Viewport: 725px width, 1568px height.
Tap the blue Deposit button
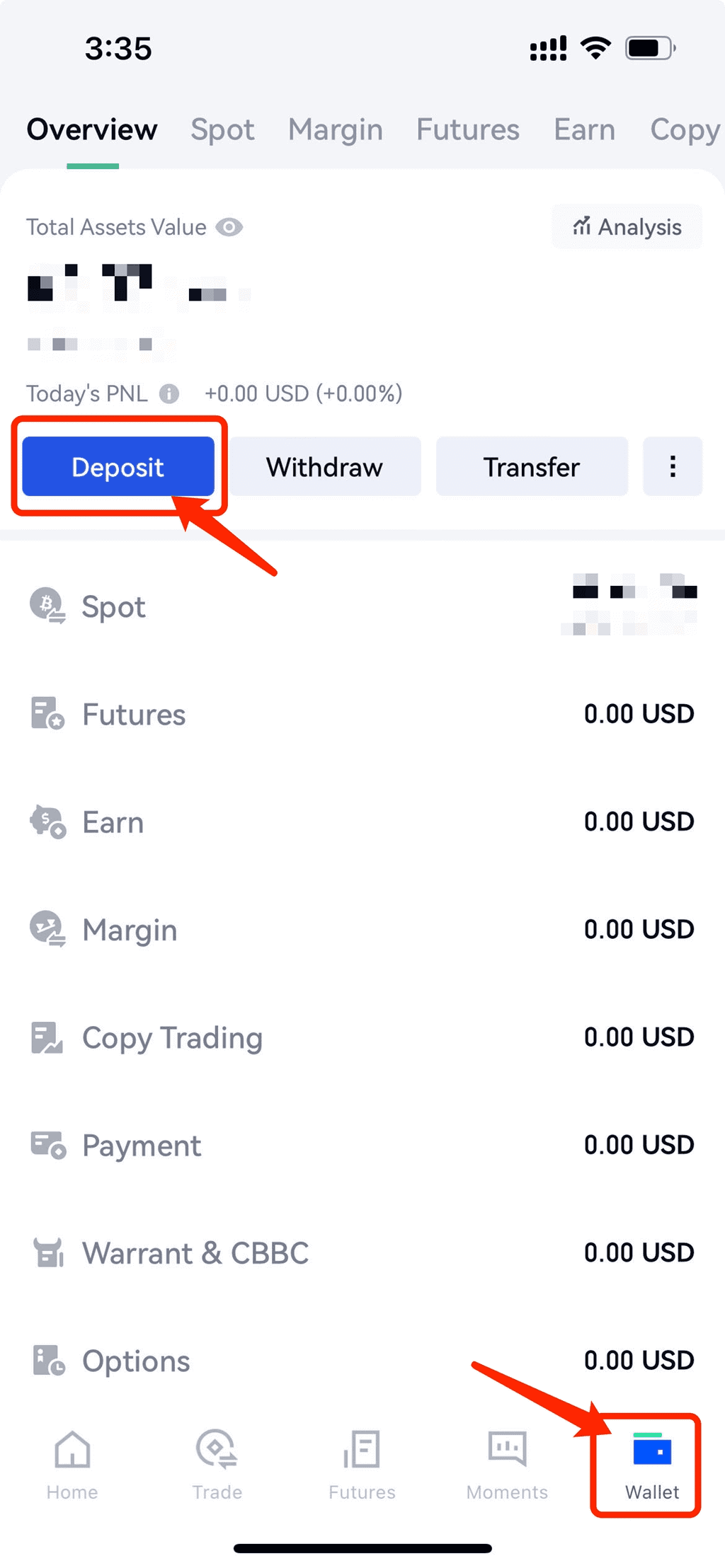118,467
